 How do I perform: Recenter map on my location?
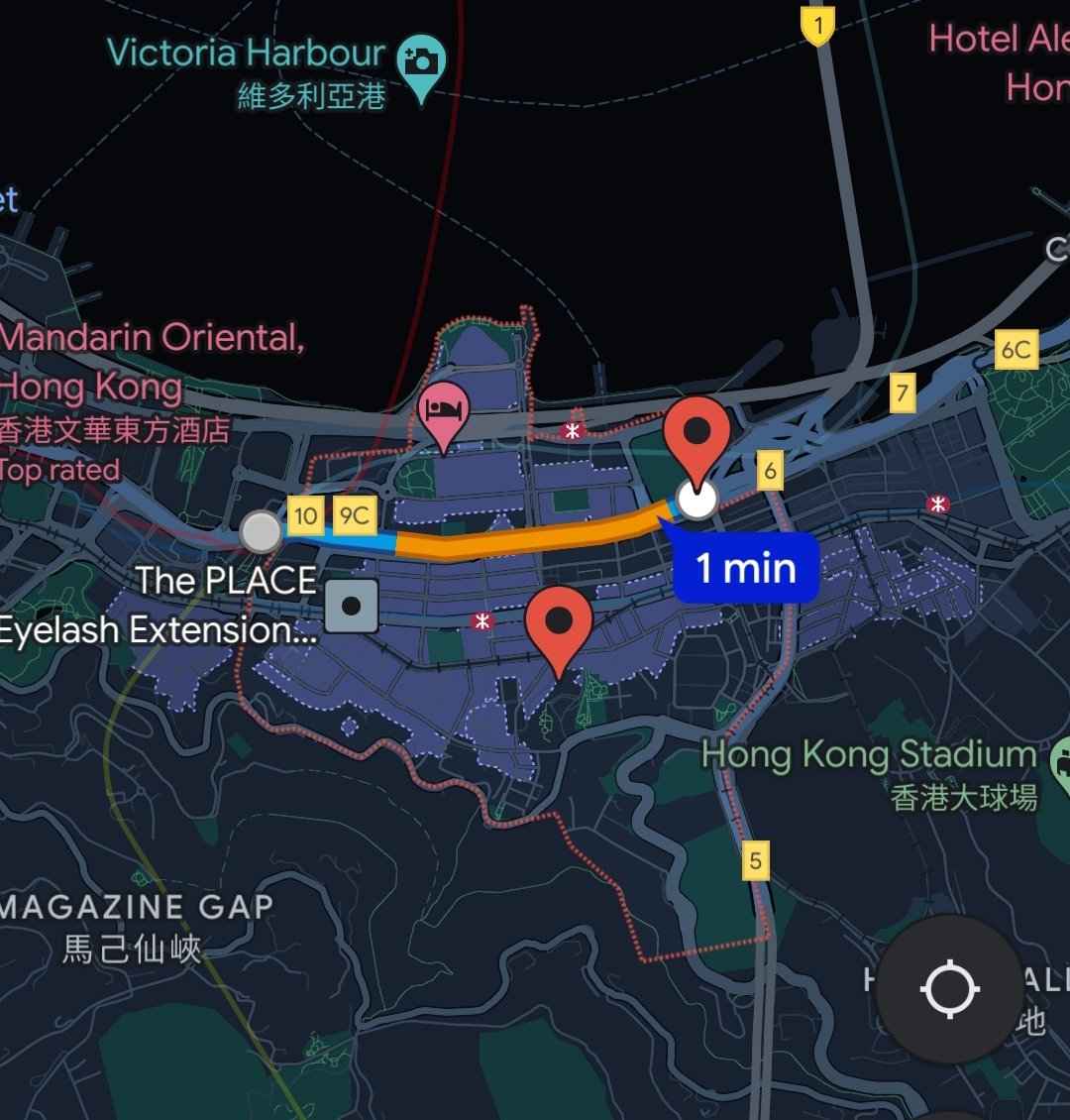click(949, 988)
